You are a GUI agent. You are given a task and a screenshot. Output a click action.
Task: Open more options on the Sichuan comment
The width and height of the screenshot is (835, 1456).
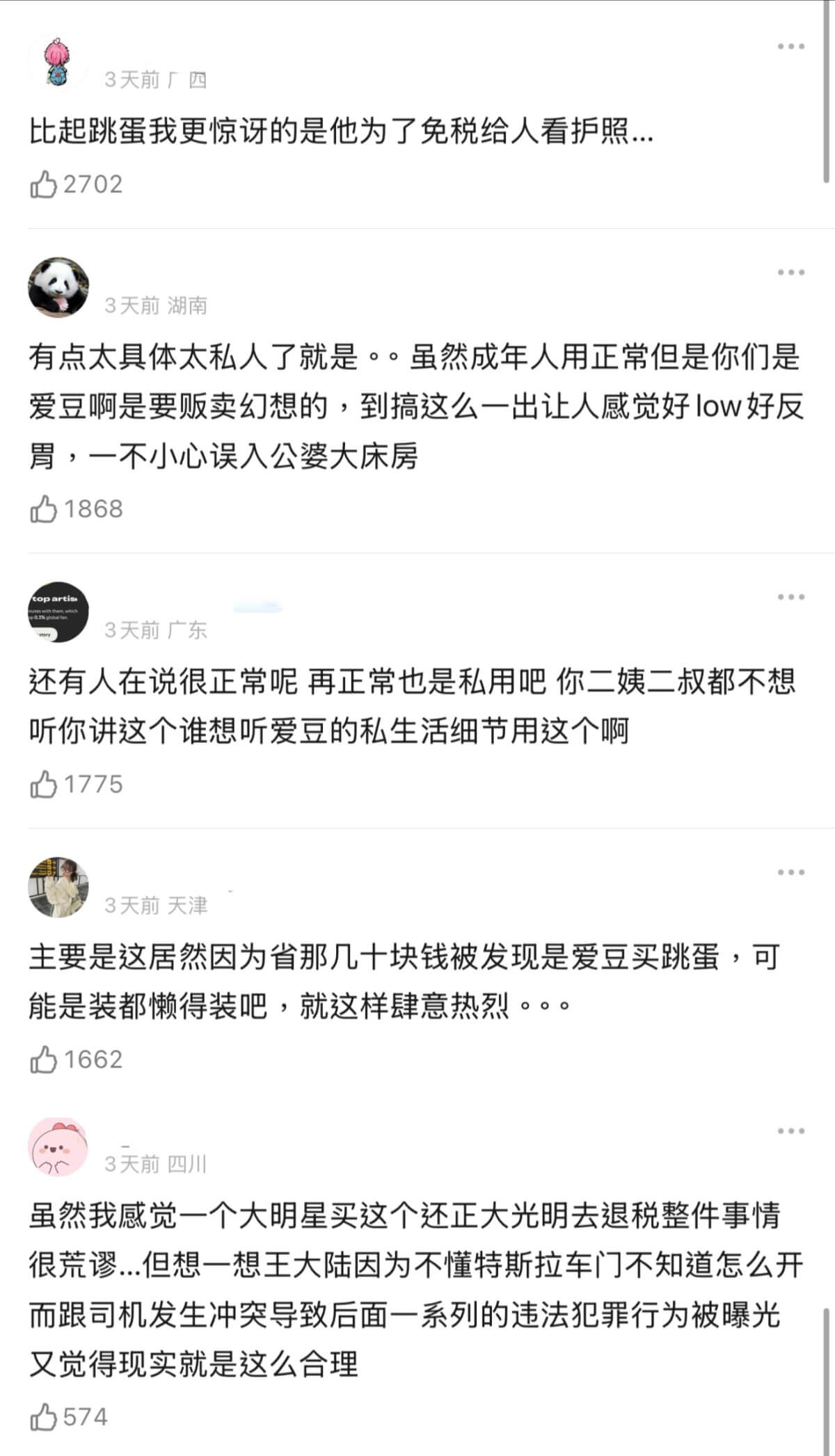click(790, 1130)
